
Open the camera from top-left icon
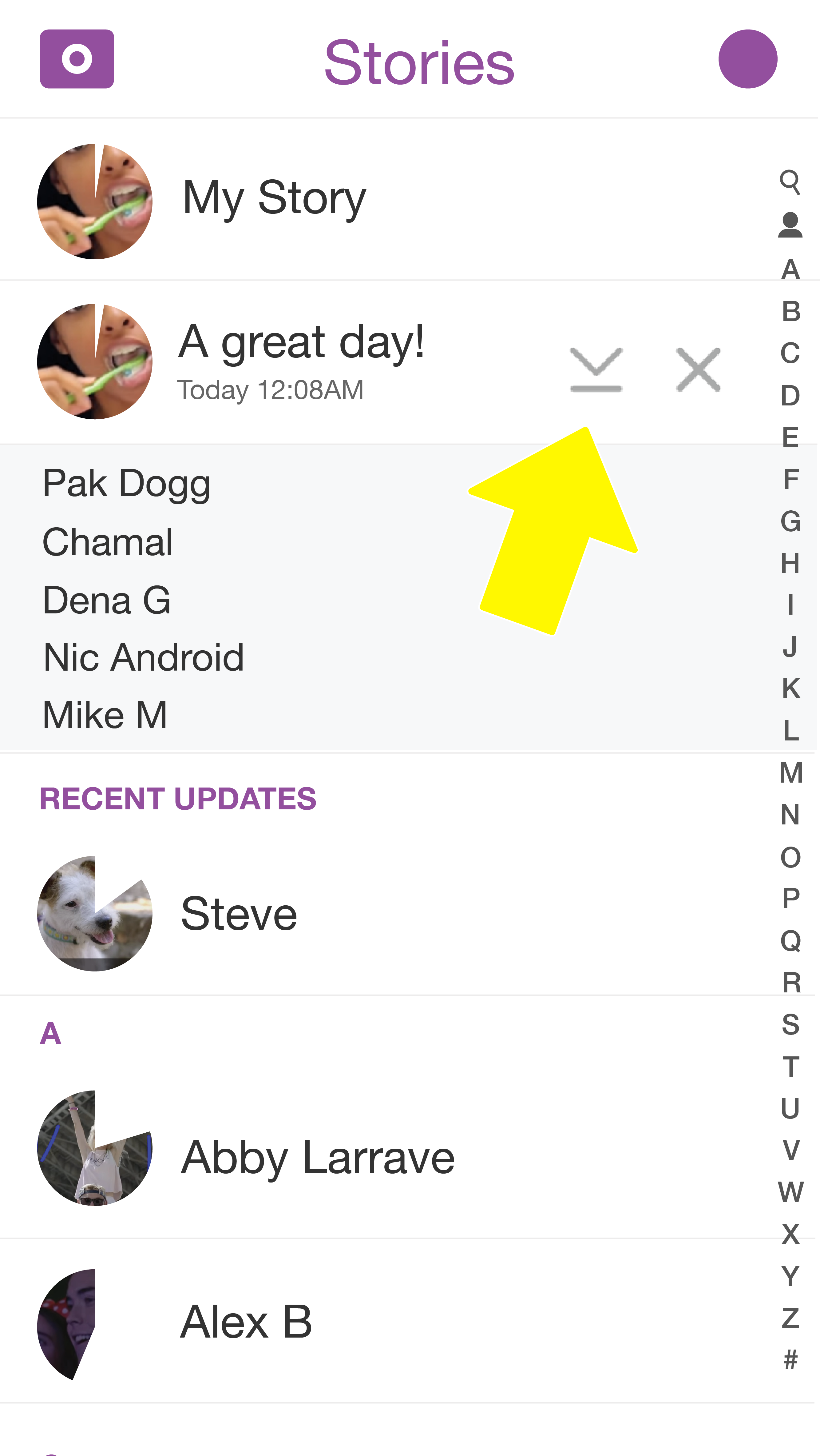[x=77, y=59]
